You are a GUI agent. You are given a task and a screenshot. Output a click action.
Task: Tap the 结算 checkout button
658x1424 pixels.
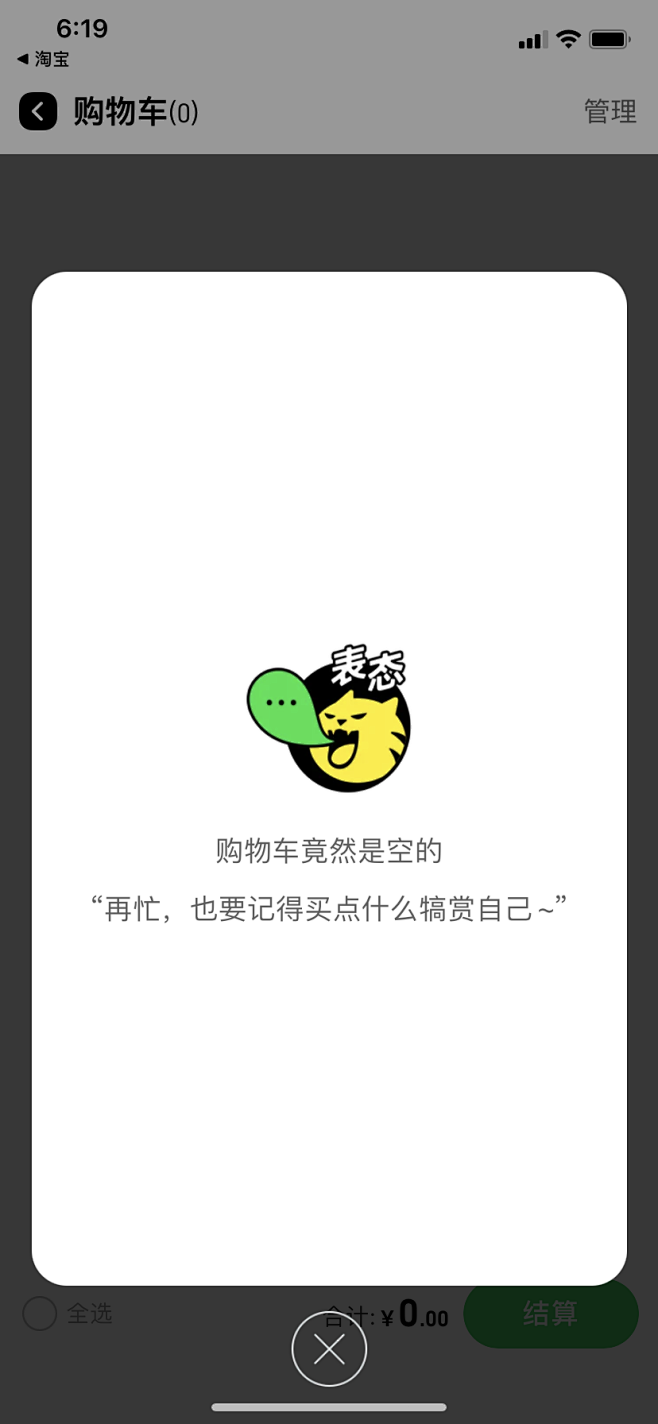click(x=550, y=1313)
